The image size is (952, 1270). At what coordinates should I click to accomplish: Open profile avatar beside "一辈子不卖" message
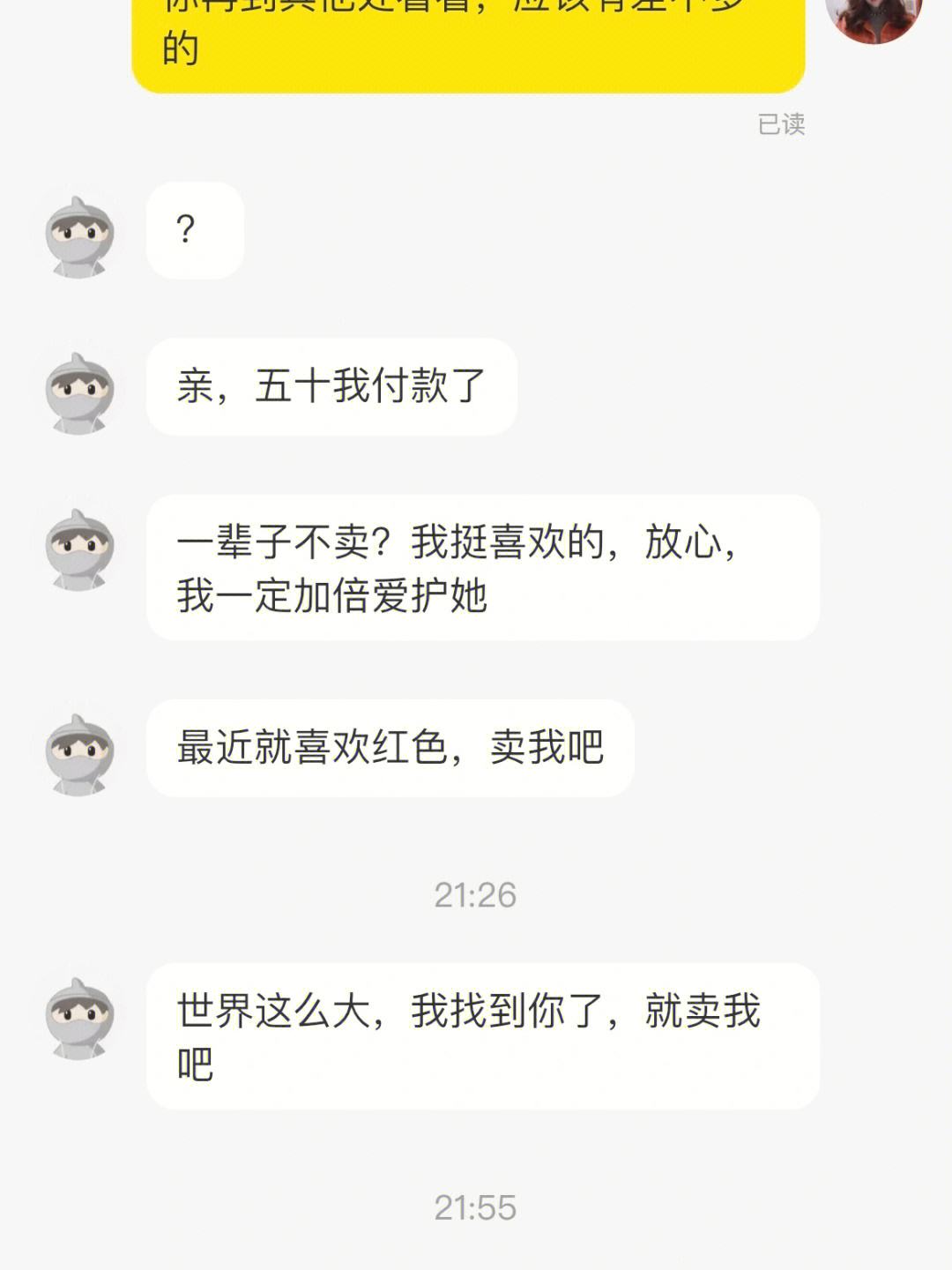[x=79, y=549]
